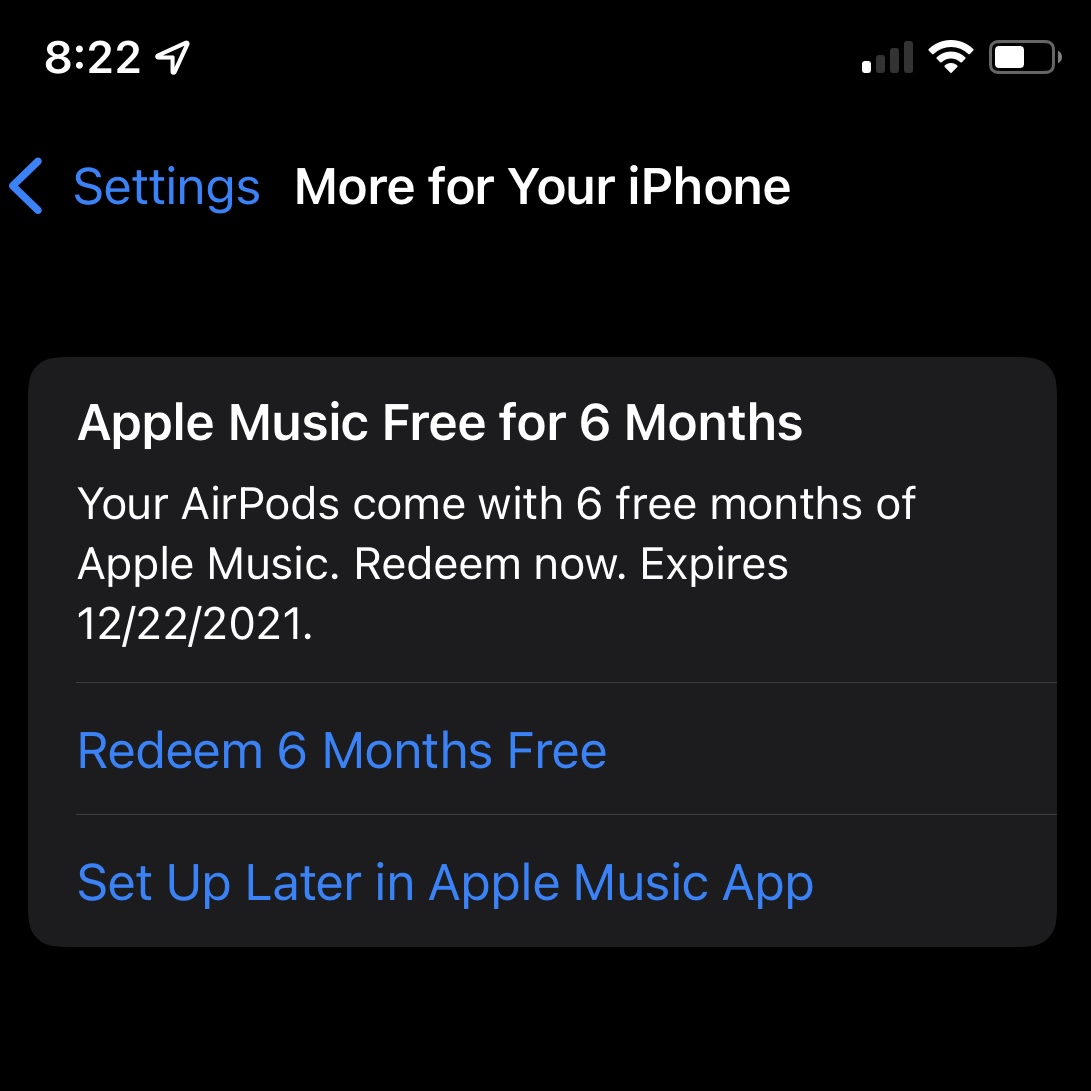The width and height of the screenshot is (1091, 1091).
Task: Go back to Settings
Action: click(x=135, y=187)
